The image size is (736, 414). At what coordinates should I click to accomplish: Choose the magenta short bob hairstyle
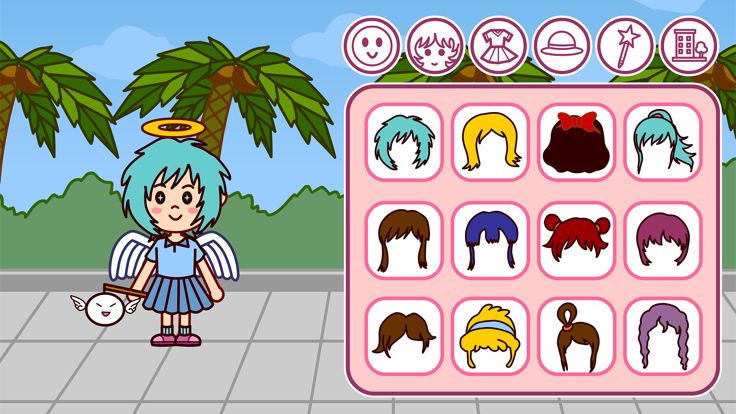662,239
